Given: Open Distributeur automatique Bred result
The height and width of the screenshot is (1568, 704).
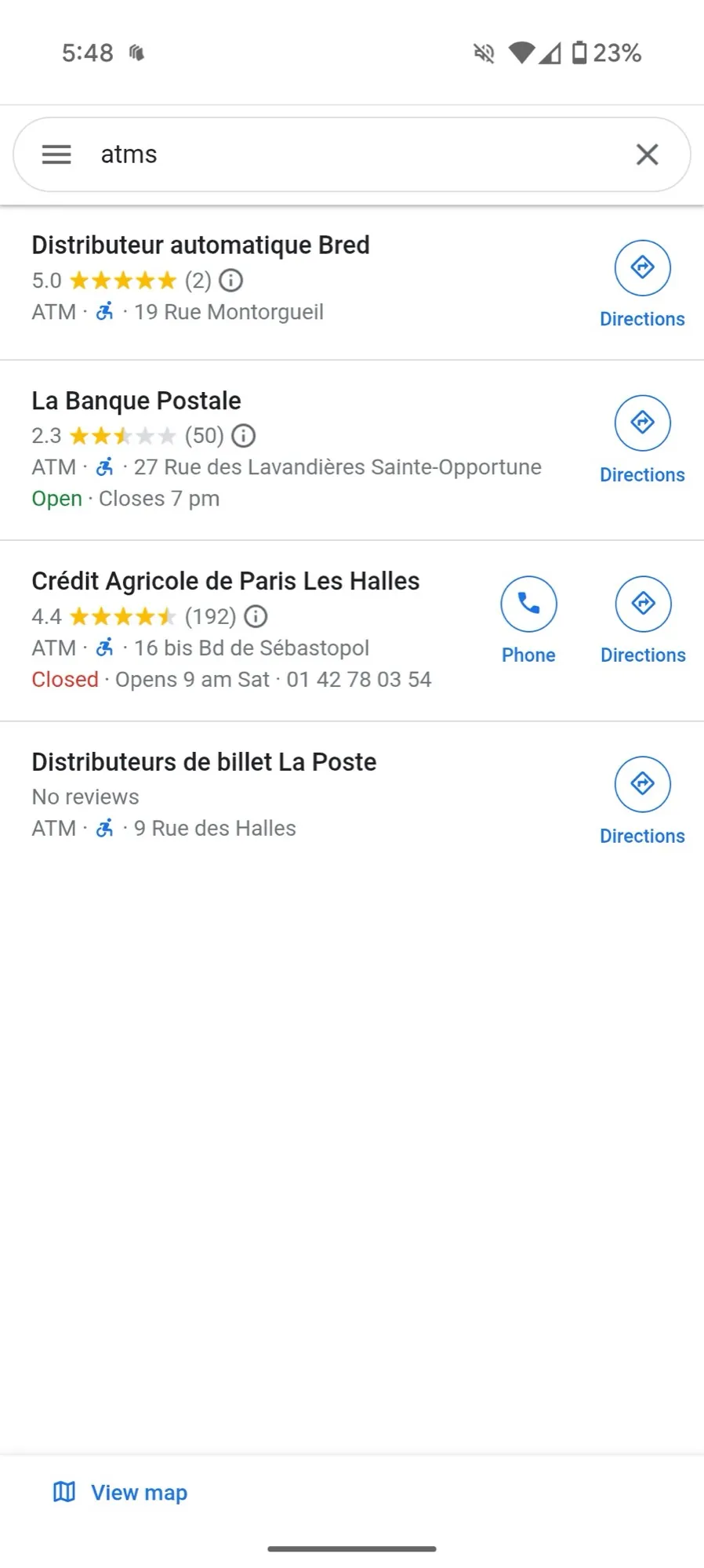Looking at the screenshot, I should pos(201,245).
